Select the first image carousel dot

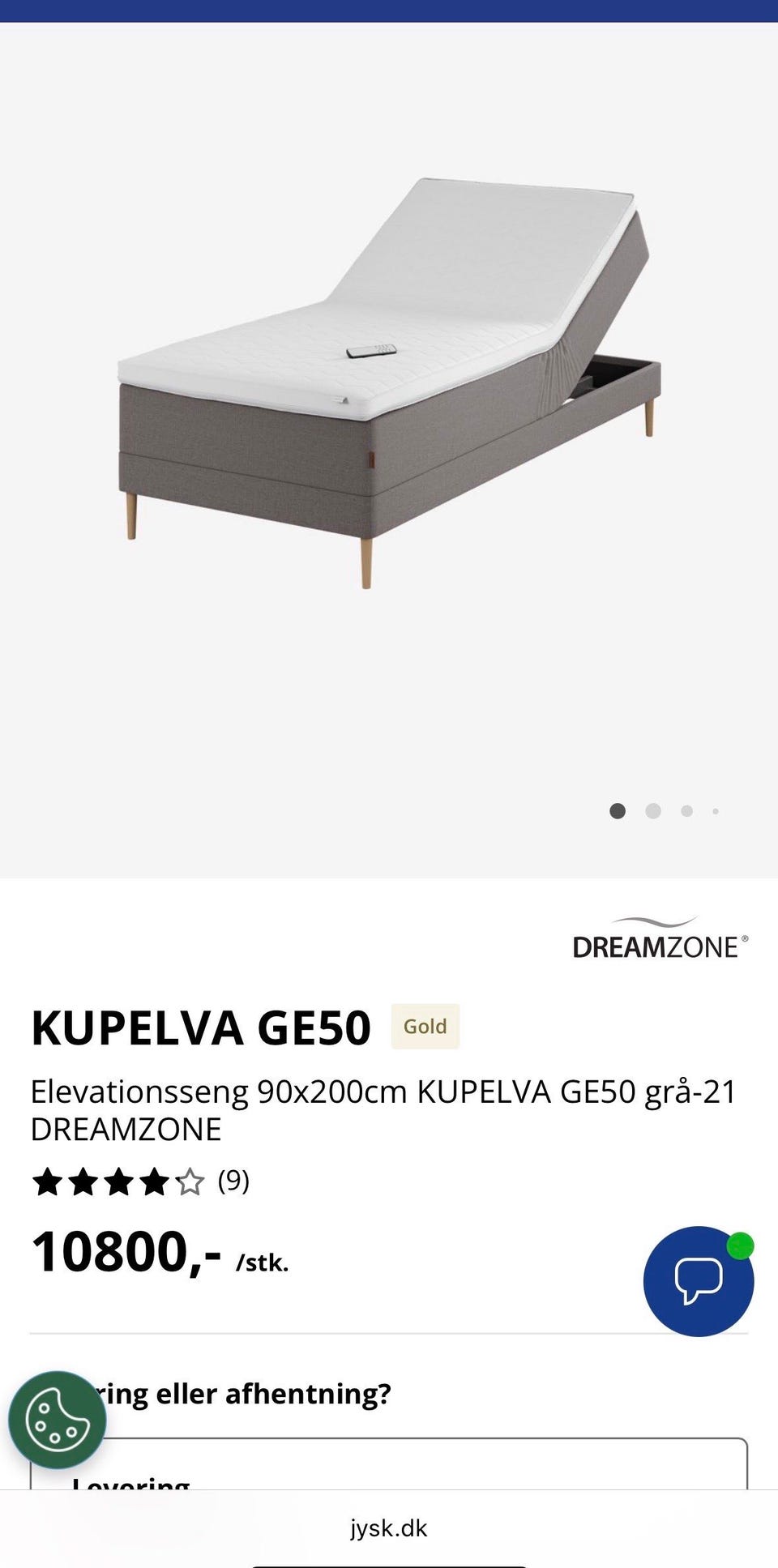click(618, 810)
